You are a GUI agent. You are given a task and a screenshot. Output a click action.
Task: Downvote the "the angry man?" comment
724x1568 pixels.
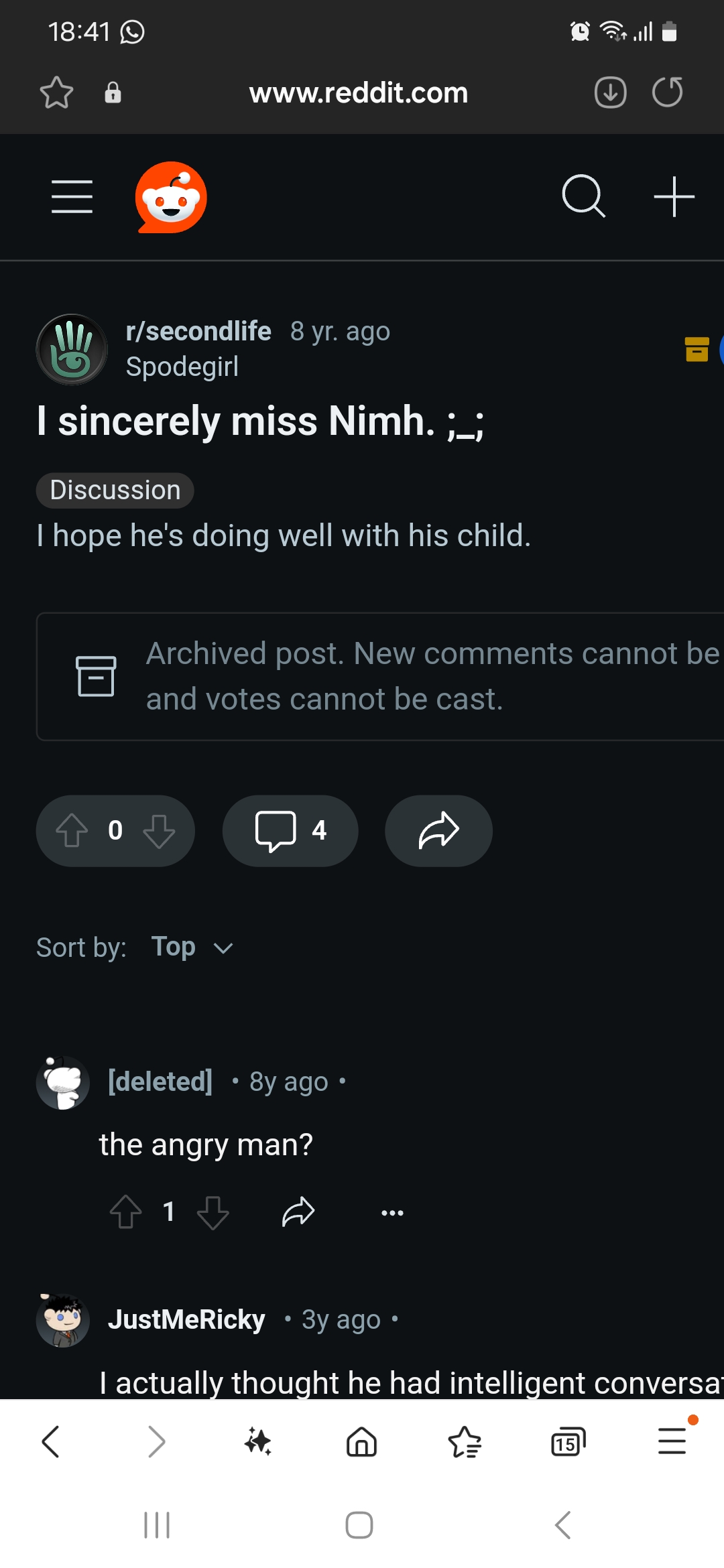coord(213,1212)
